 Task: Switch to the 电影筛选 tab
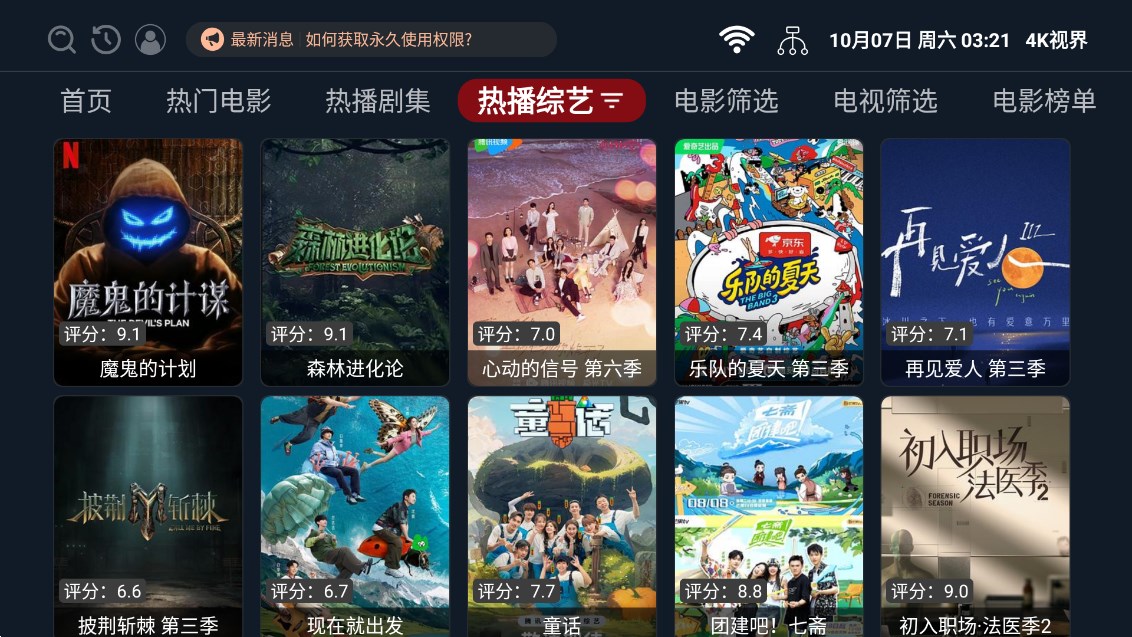(x=726, y=101)
